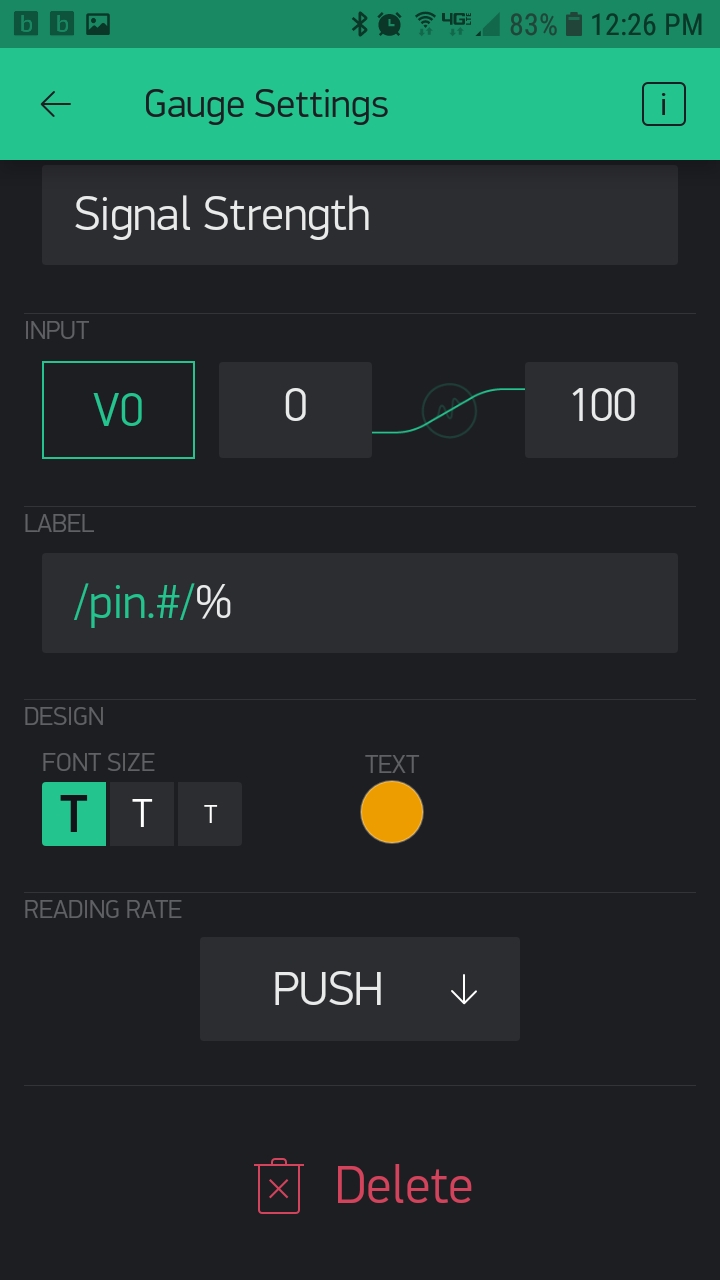Edit the /pin.#/% label field

pyautogui.click(x=360, y=603)
